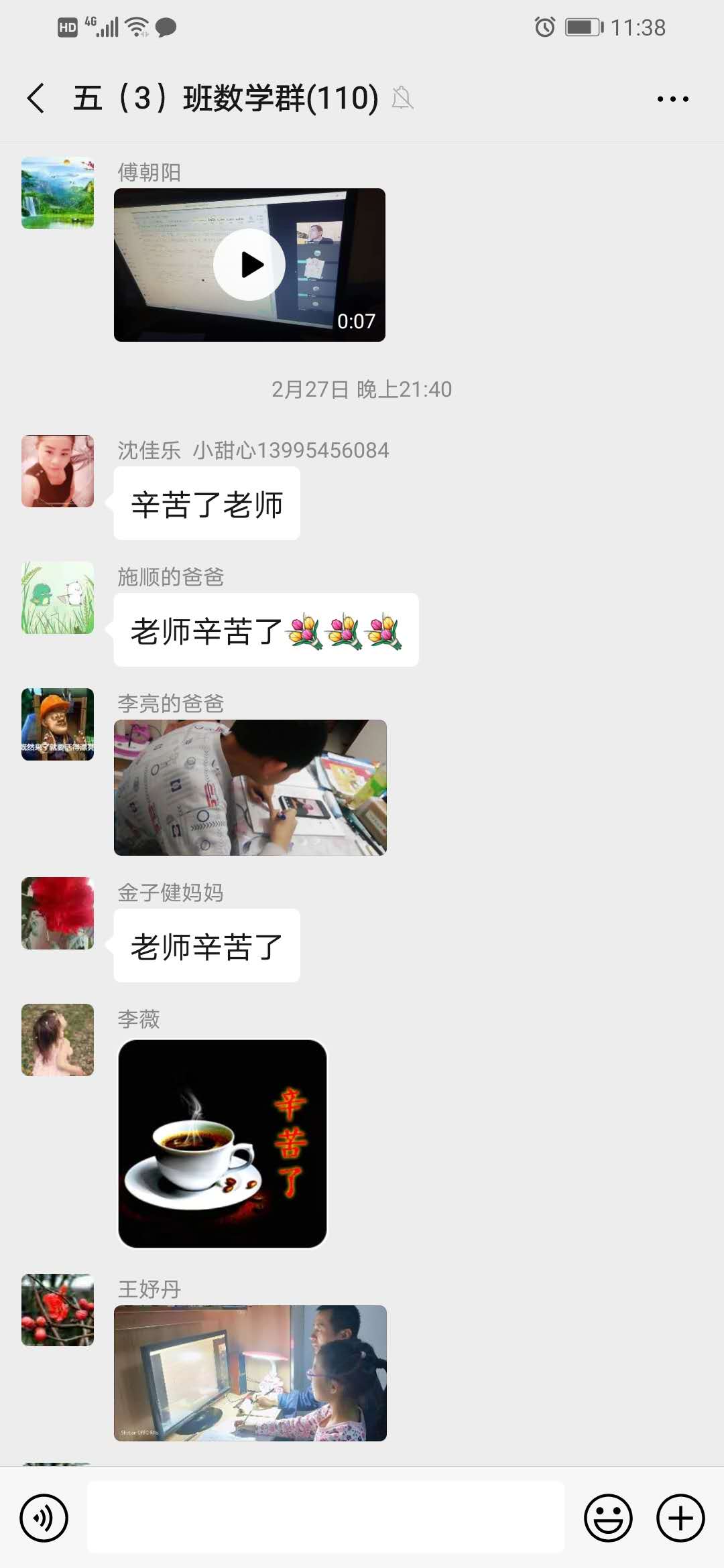Tap 李亮的爸爸's avatar
Viewport: 724px width, 1568px height.
(x=58, y=724)
